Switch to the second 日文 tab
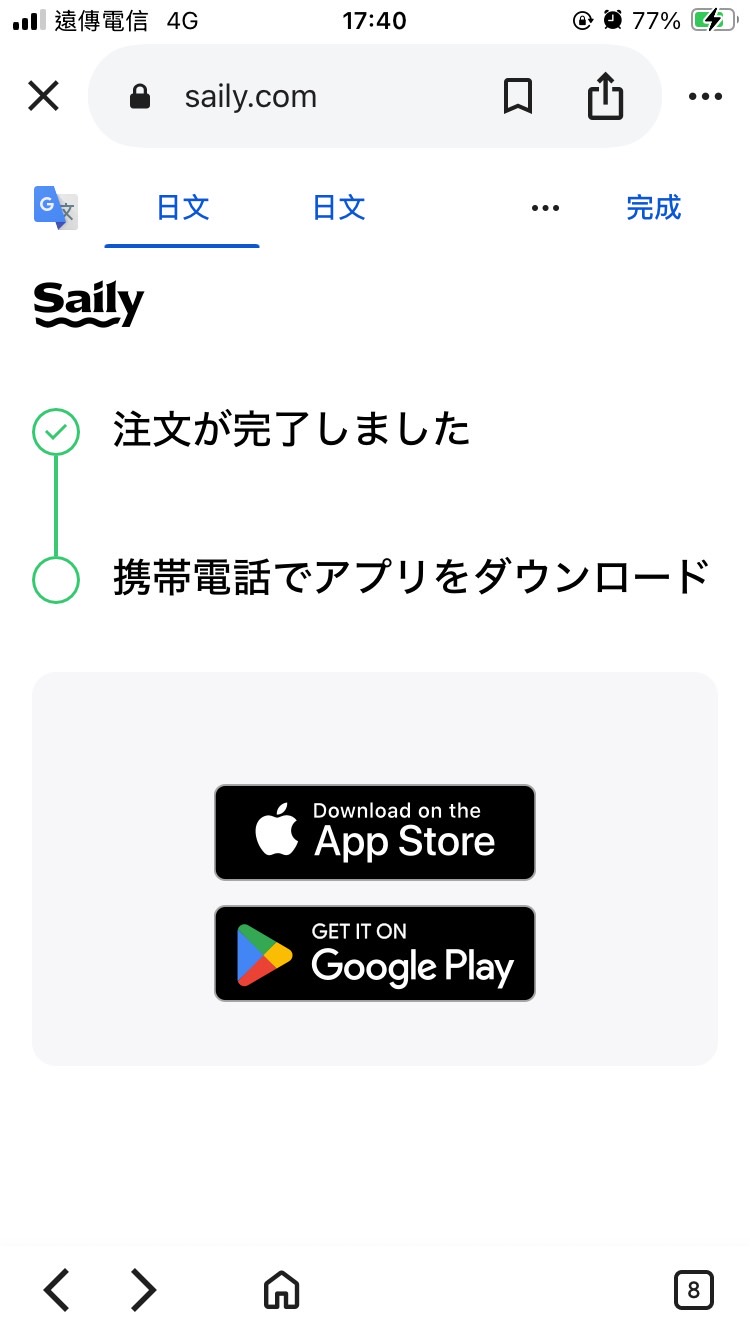The height and width of the screenshot is (1334, 750). 339,208
